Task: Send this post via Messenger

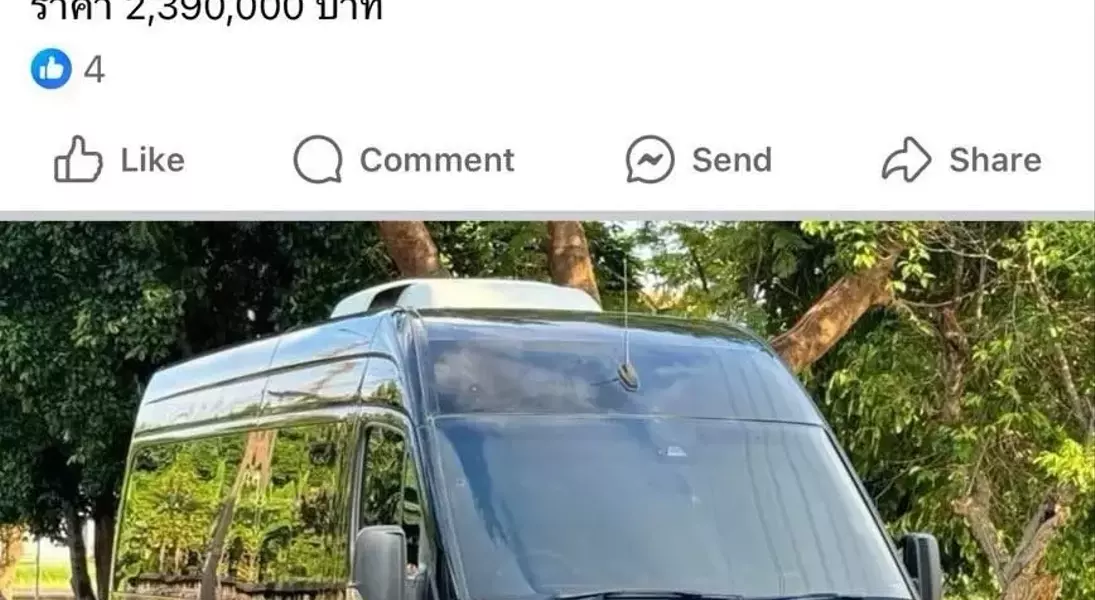Action: (x=699, y=160)
